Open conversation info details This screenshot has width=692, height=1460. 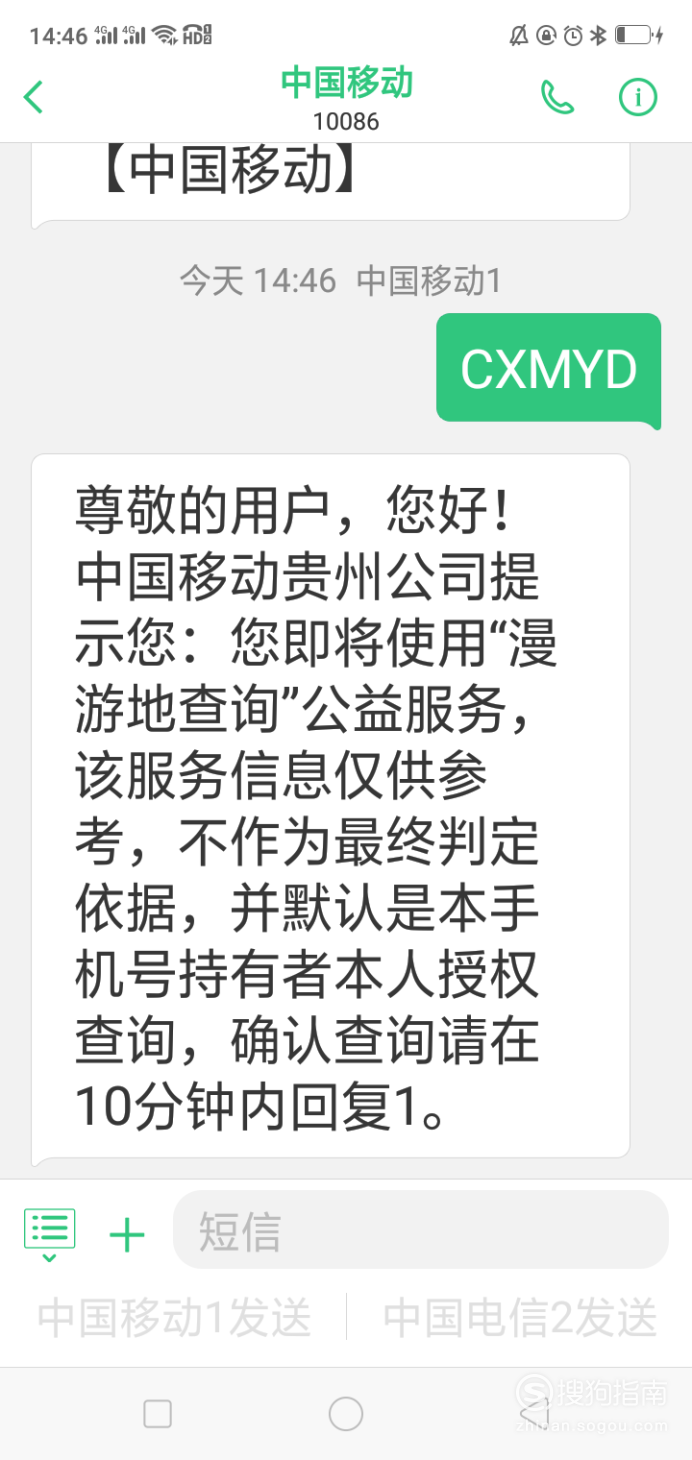(637, 98)
